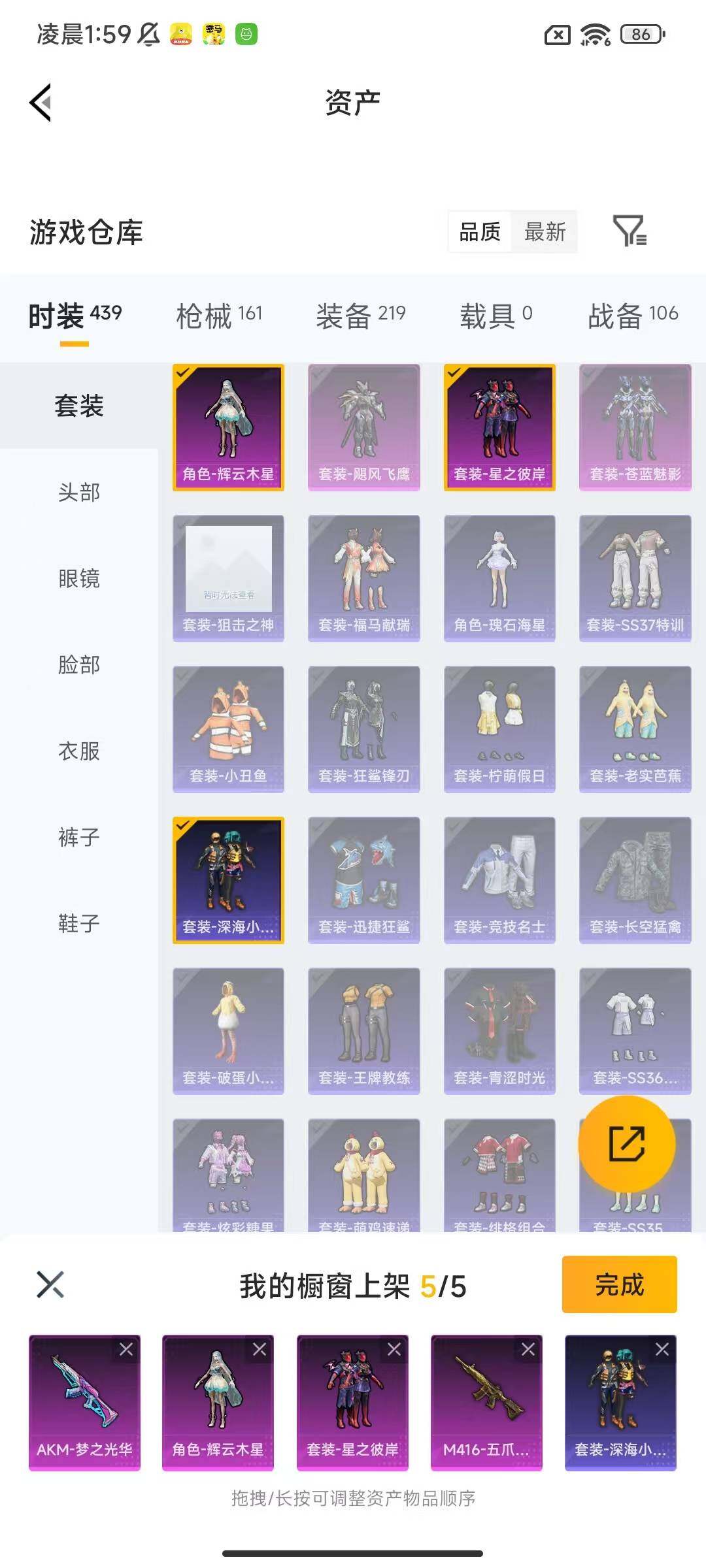Remove AKM-梦之光华 from the showcase
This screenshot has height=1568, width=706.
tap(126, 1349)
